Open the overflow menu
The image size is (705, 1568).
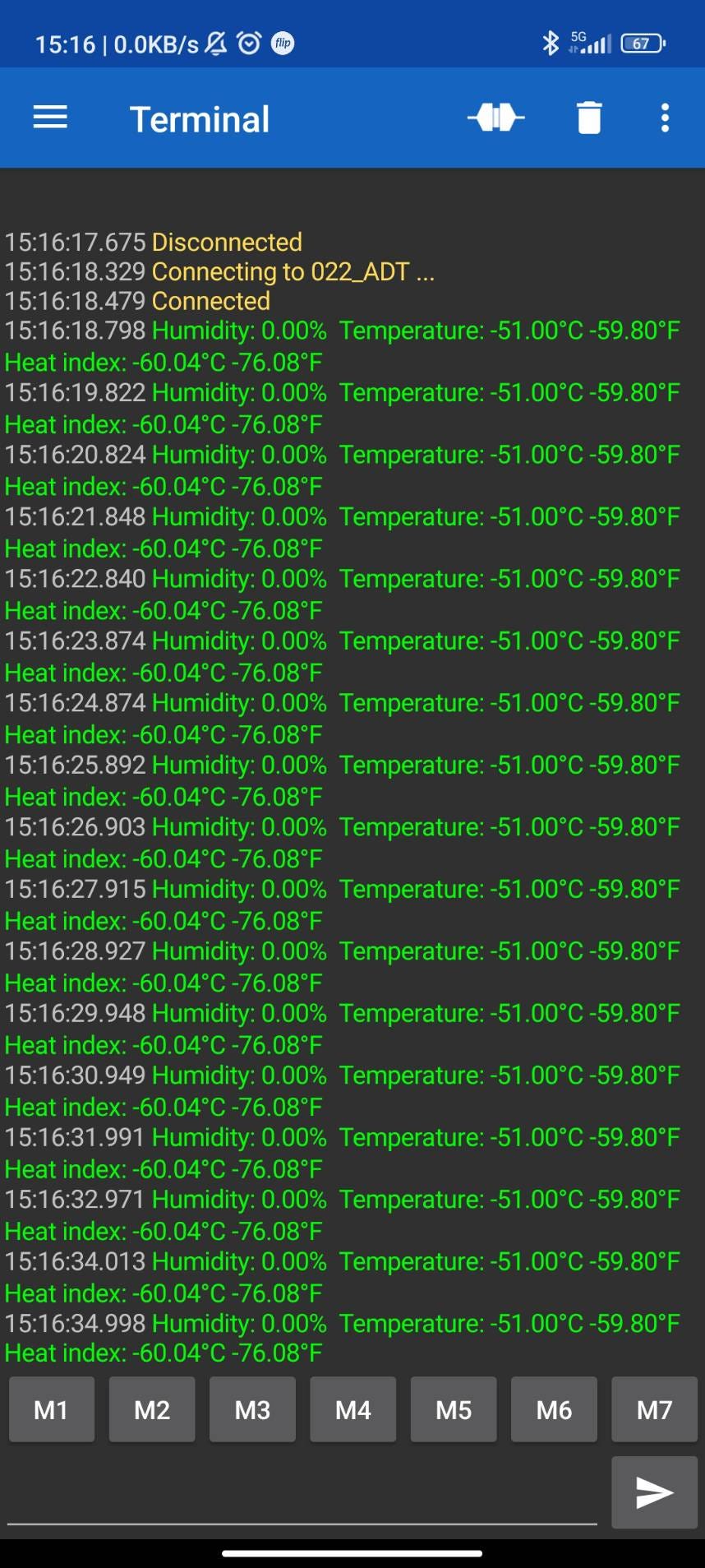tap(665, 118)
